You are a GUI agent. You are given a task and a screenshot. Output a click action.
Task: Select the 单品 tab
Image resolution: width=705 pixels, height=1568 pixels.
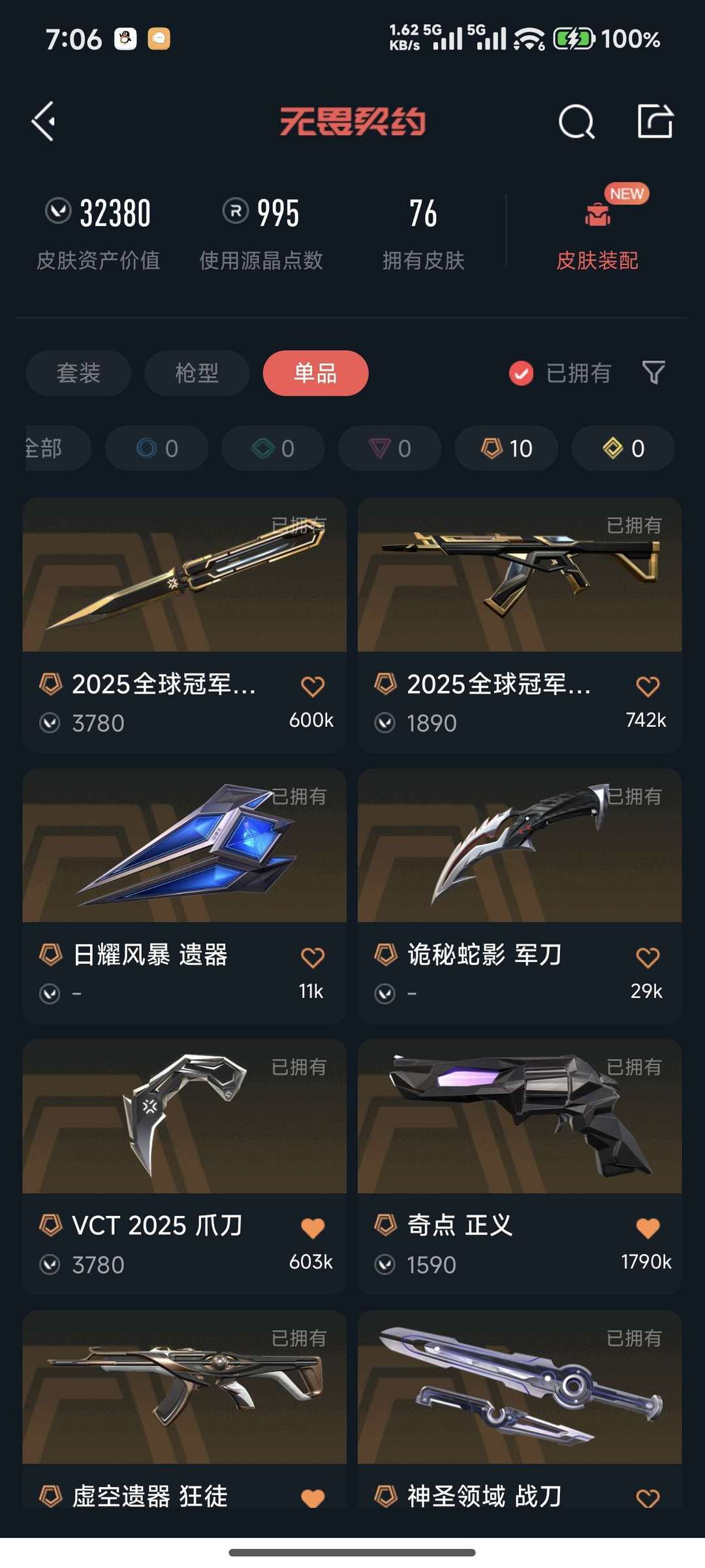tap(315, 373)
